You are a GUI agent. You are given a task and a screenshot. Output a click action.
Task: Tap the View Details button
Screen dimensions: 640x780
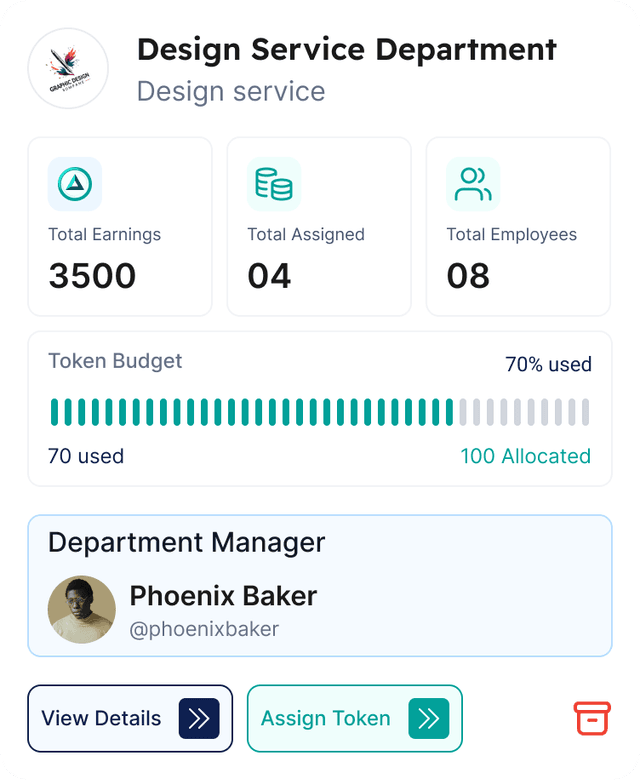[130, 718]
